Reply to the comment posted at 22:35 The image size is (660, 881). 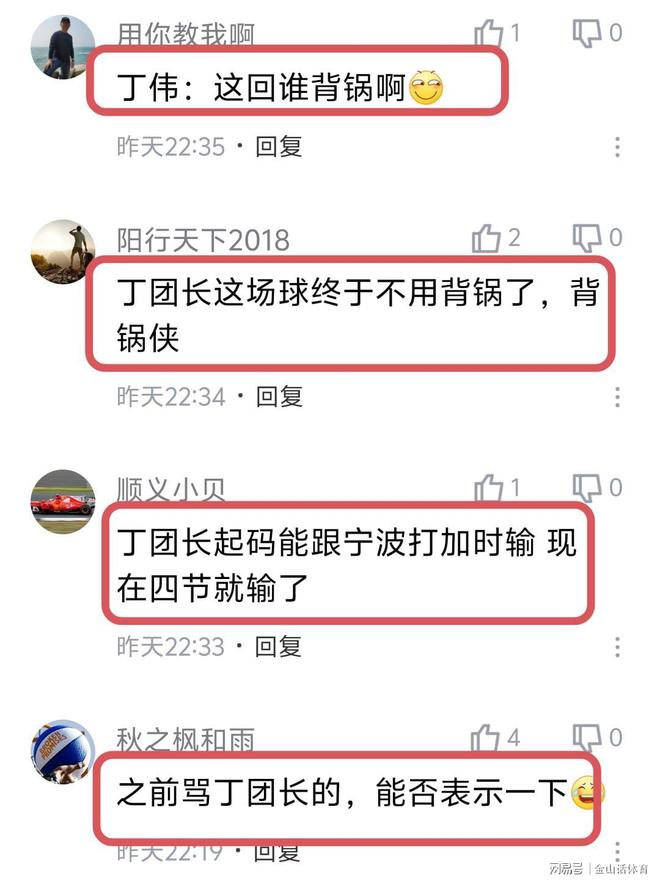(278, 147)
